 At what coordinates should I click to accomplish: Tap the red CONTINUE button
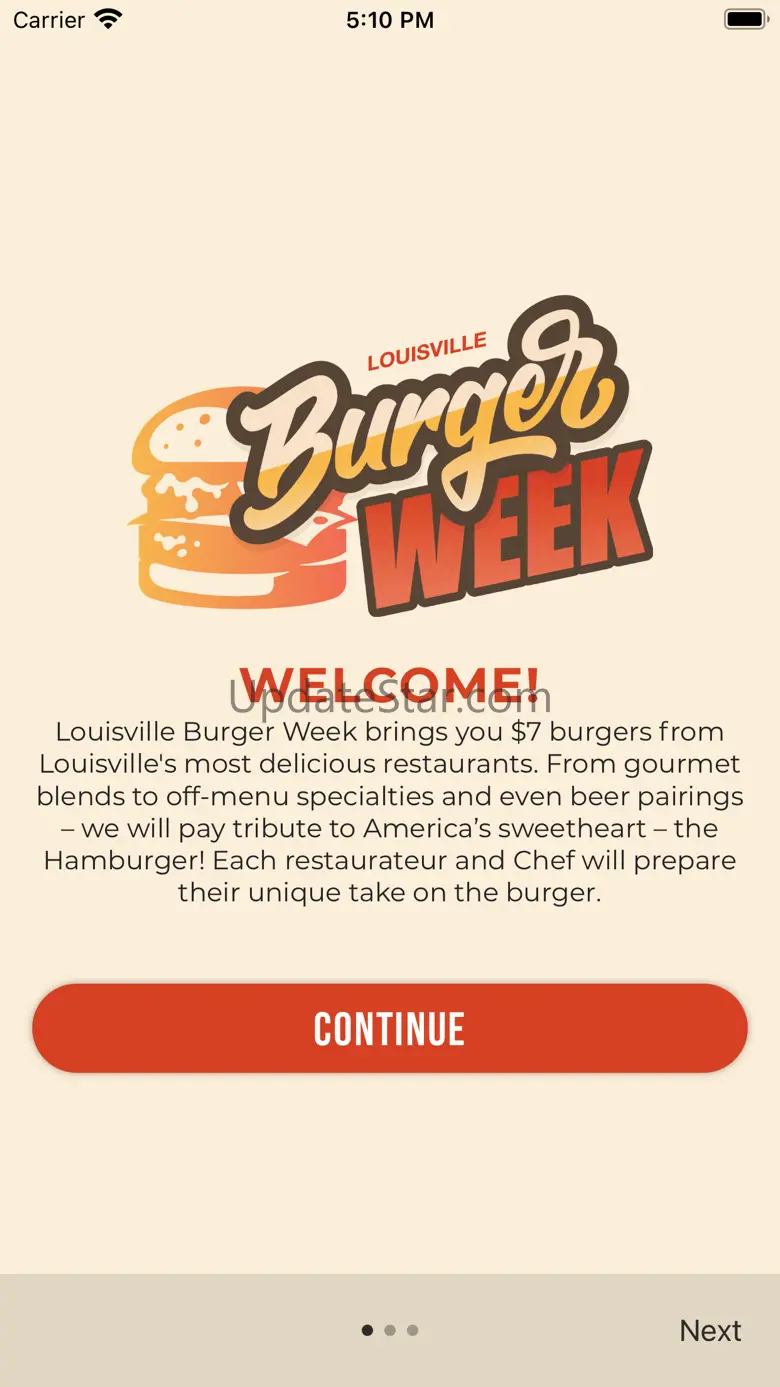390,1028
